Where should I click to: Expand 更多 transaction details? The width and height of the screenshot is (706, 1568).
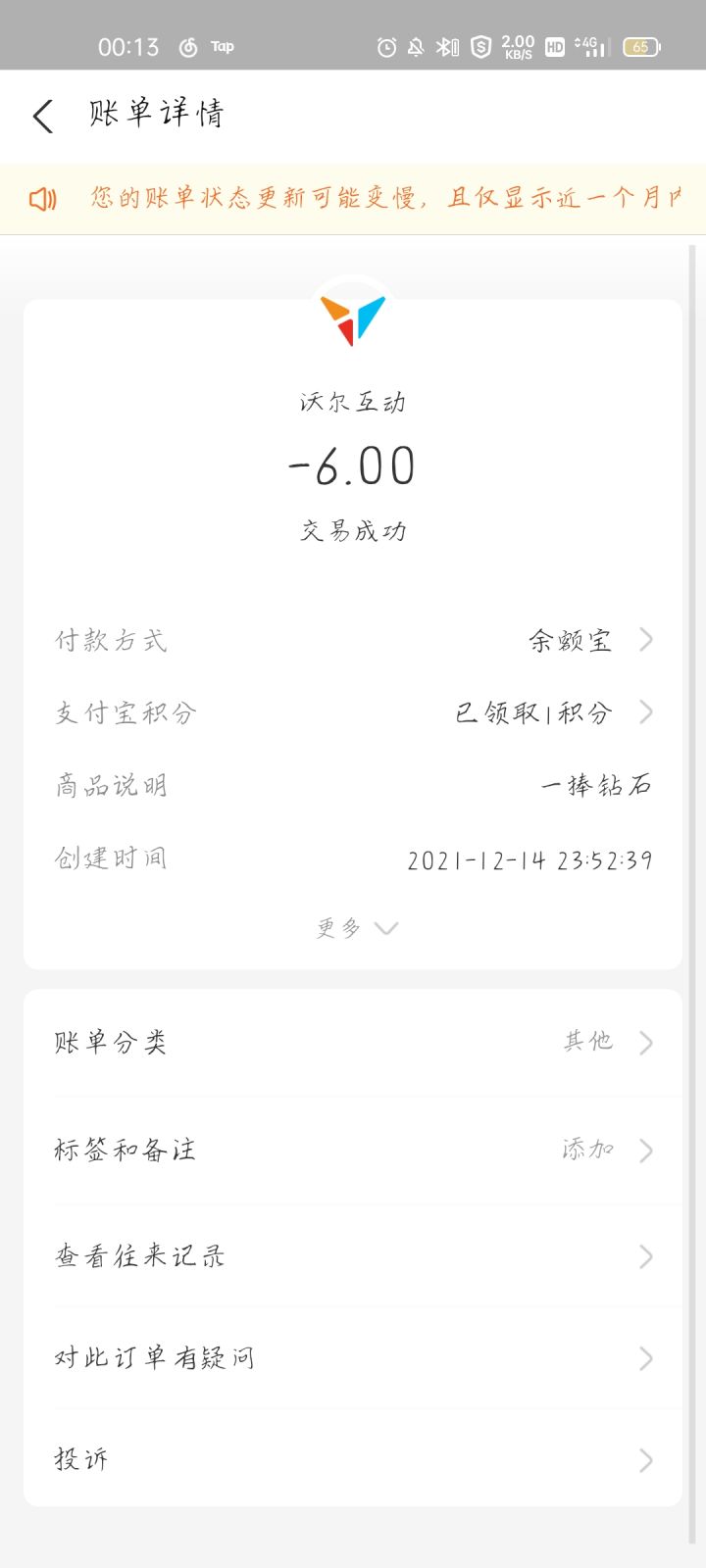pyautogui.click(x=355, y=928)
